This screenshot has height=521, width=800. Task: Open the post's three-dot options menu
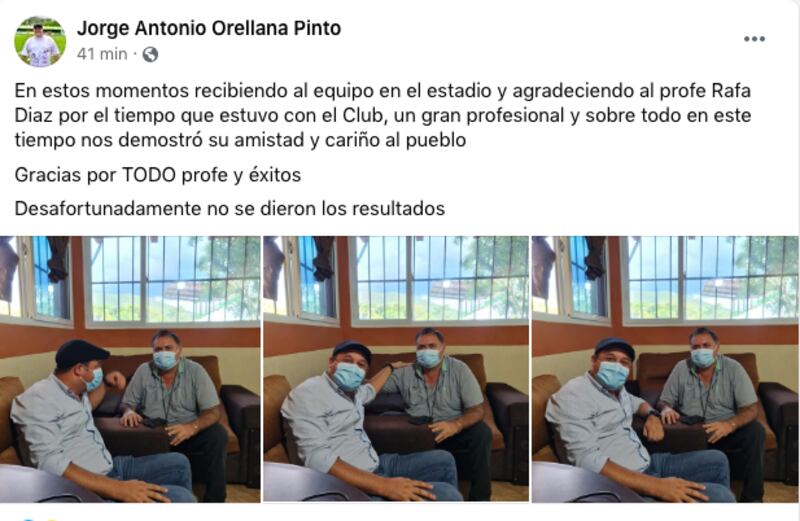(x=754, y=39)
